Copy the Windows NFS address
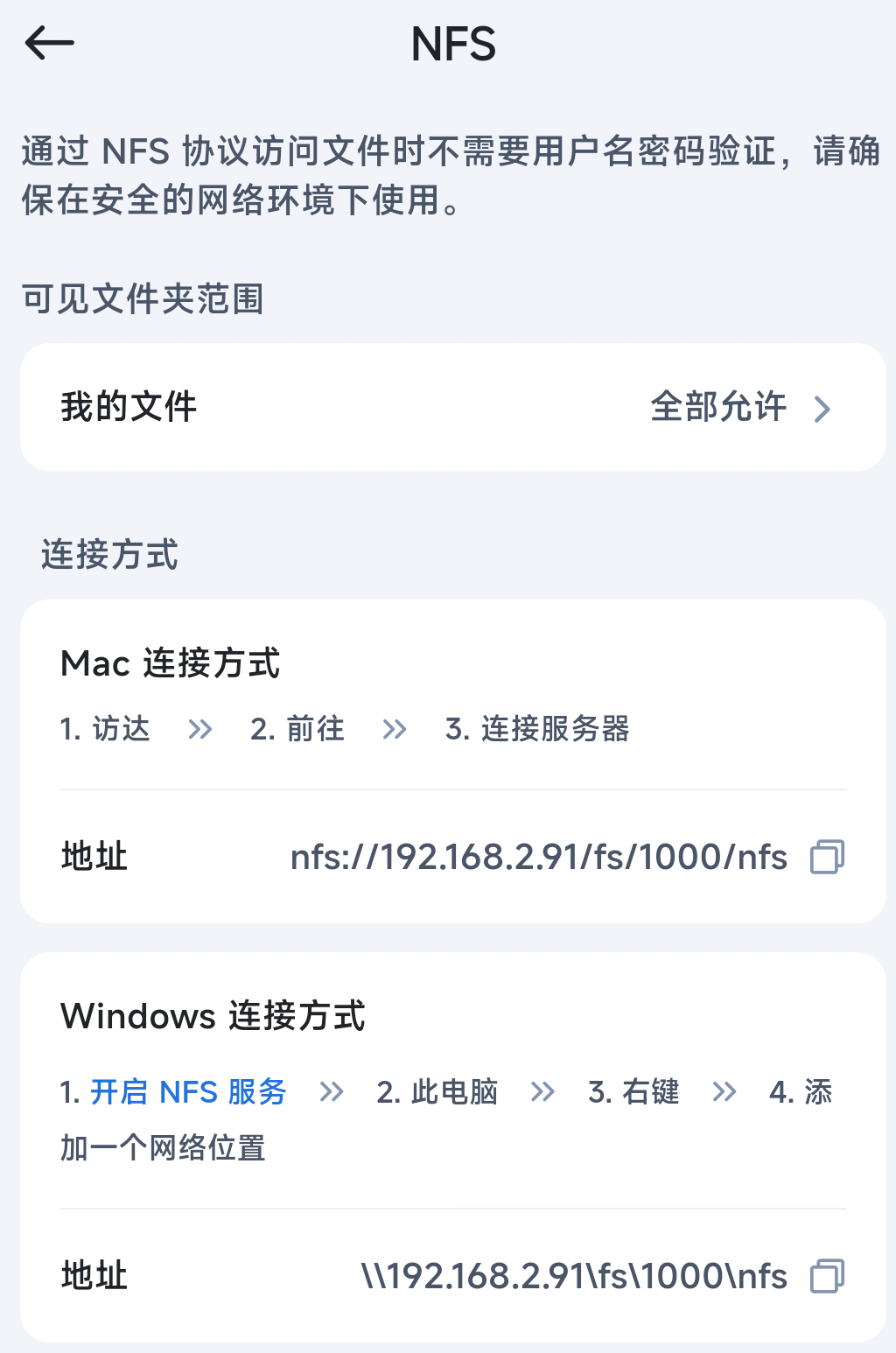 click(827, 1276)
